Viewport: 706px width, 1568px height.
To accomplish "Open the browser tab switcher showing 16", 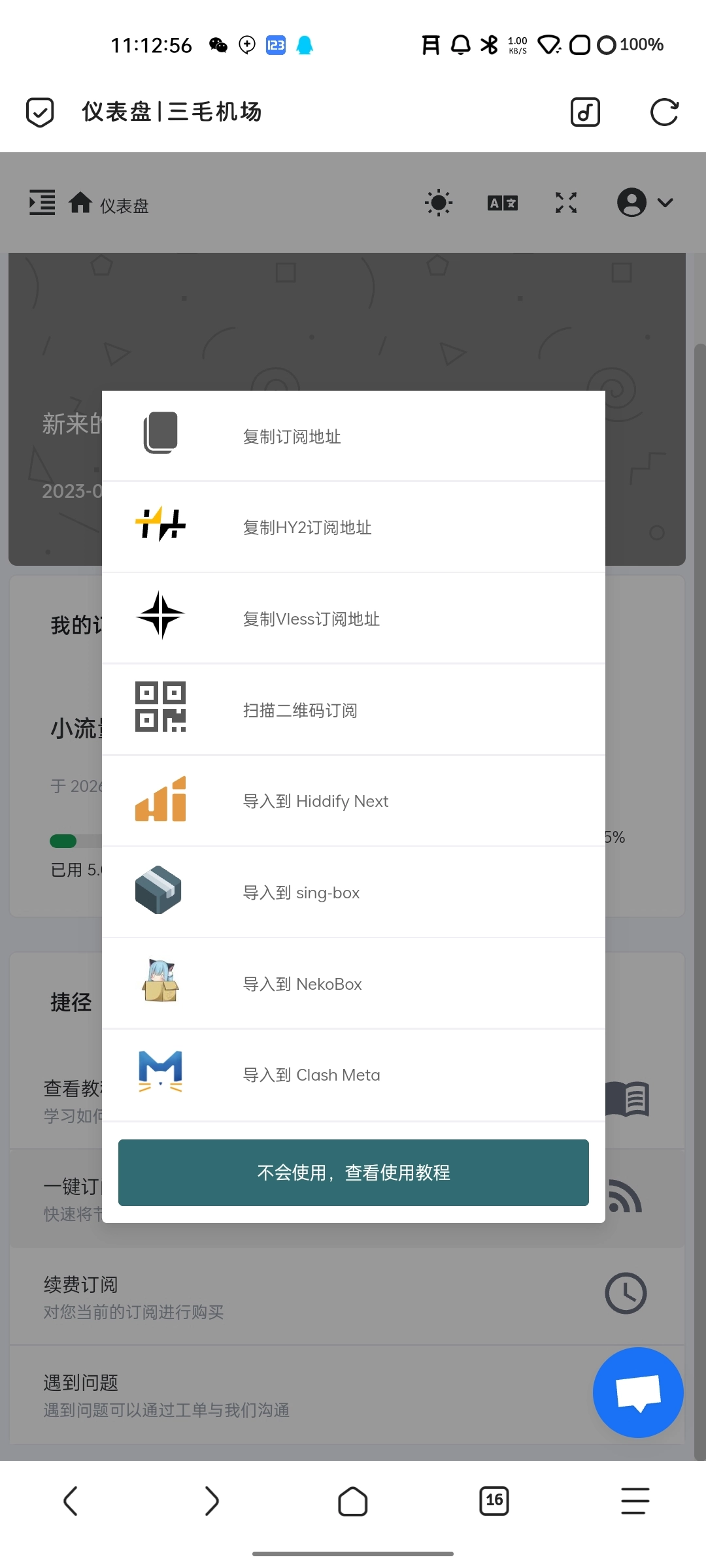I will [x=494, y=1501].
